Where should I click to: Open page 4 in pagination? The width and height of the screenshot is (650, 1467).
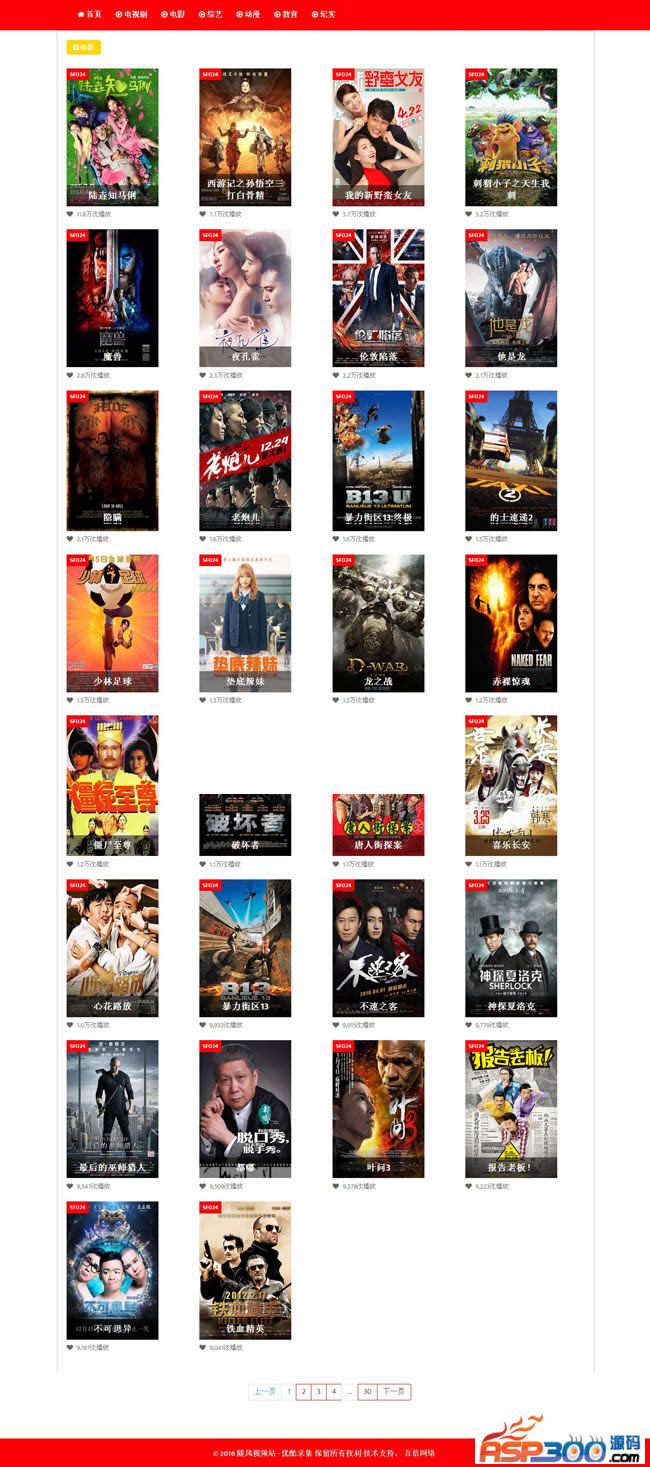333,1391
